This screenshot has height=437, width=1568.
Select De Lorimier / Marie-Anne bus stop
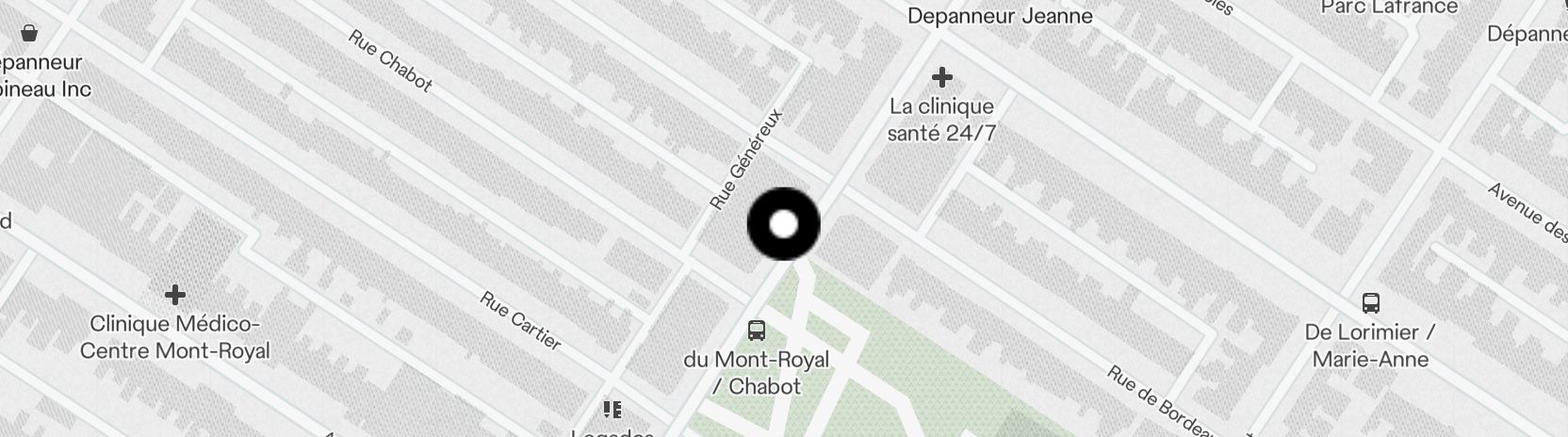(x=1370, y=303)
